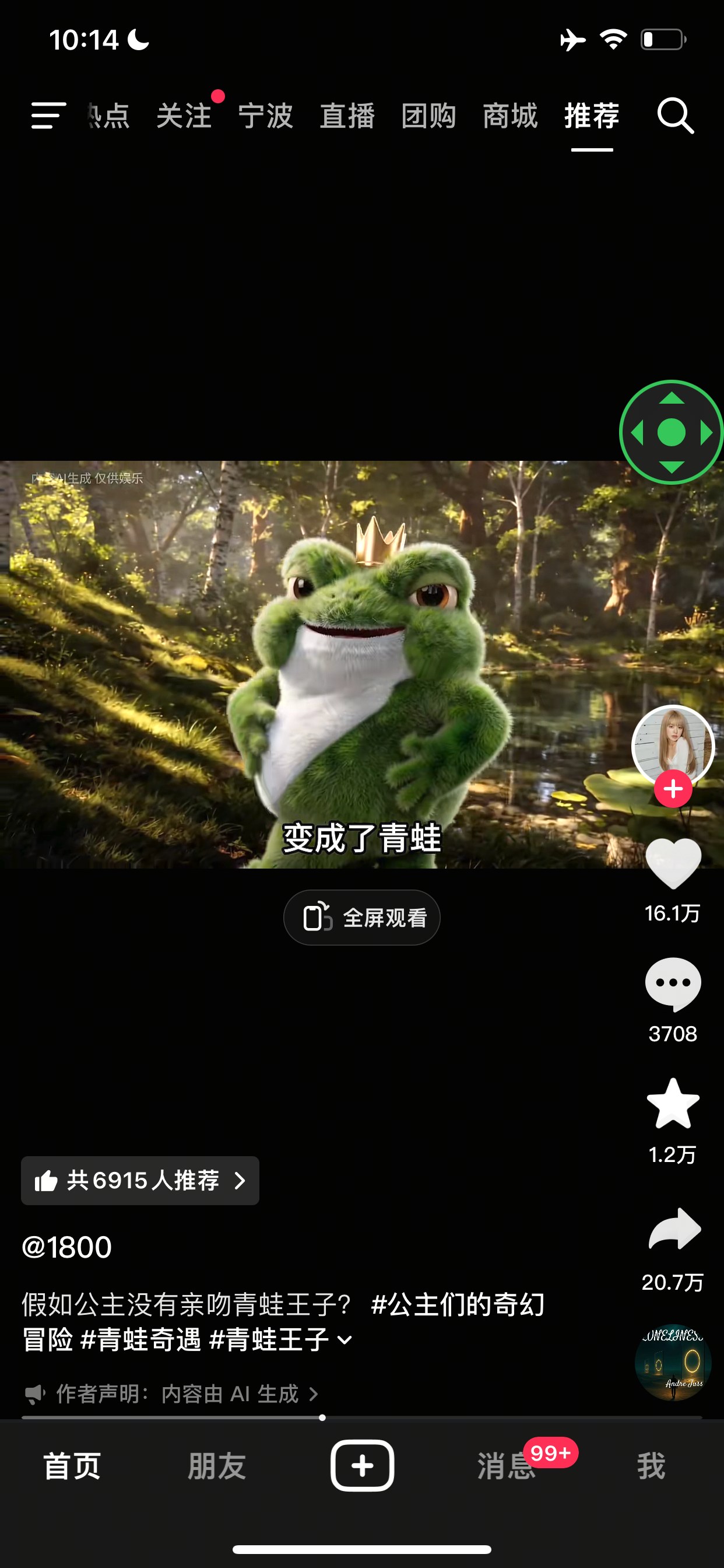The height and width of the screenshot is (1568, 724).
Task: Open the spinning music disc
Action: click(x=673, y=1362)
